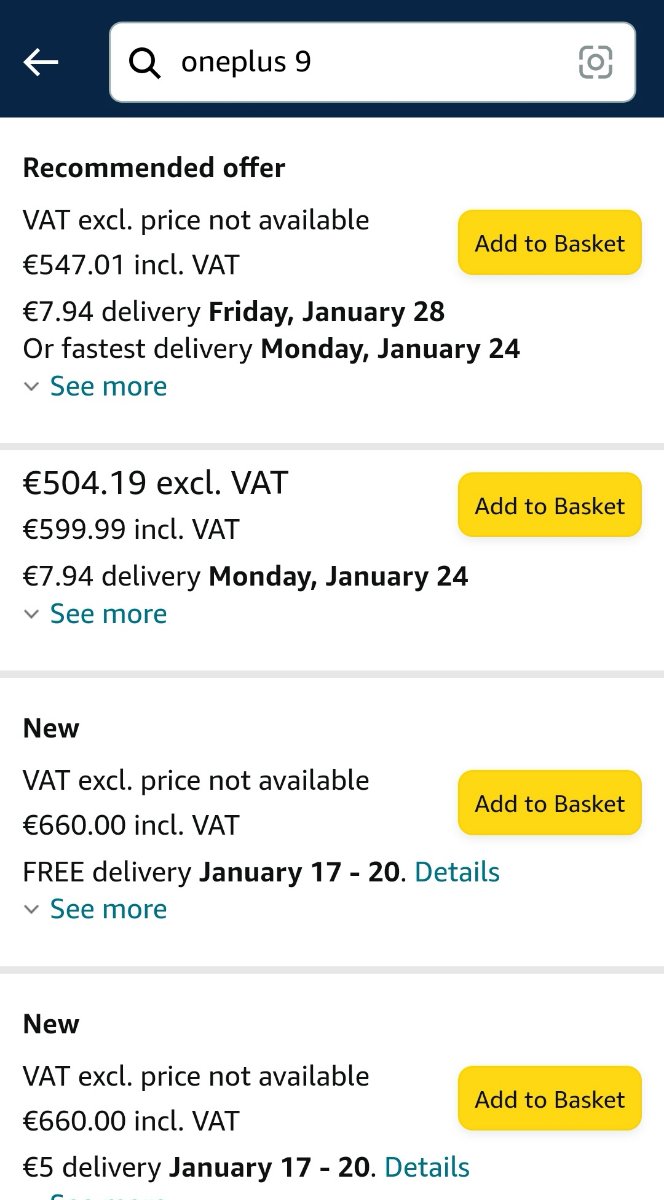Open the camera scan icon in search
Viewport: 664px width, 1200px height.
coord(595,63)
